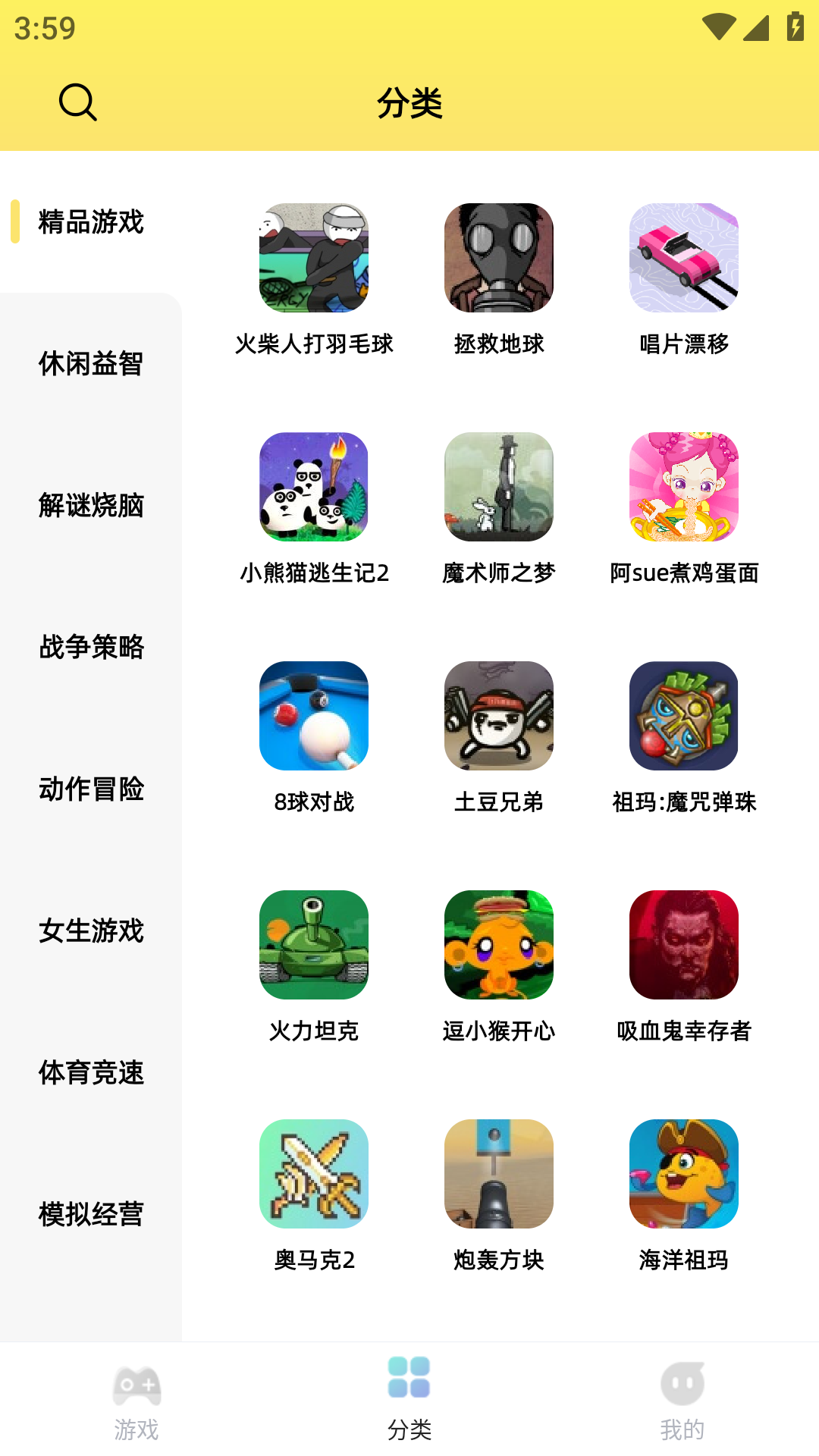Open the search icon
Viewport: 819px width, 1456px height.
[x=77, y=102]
